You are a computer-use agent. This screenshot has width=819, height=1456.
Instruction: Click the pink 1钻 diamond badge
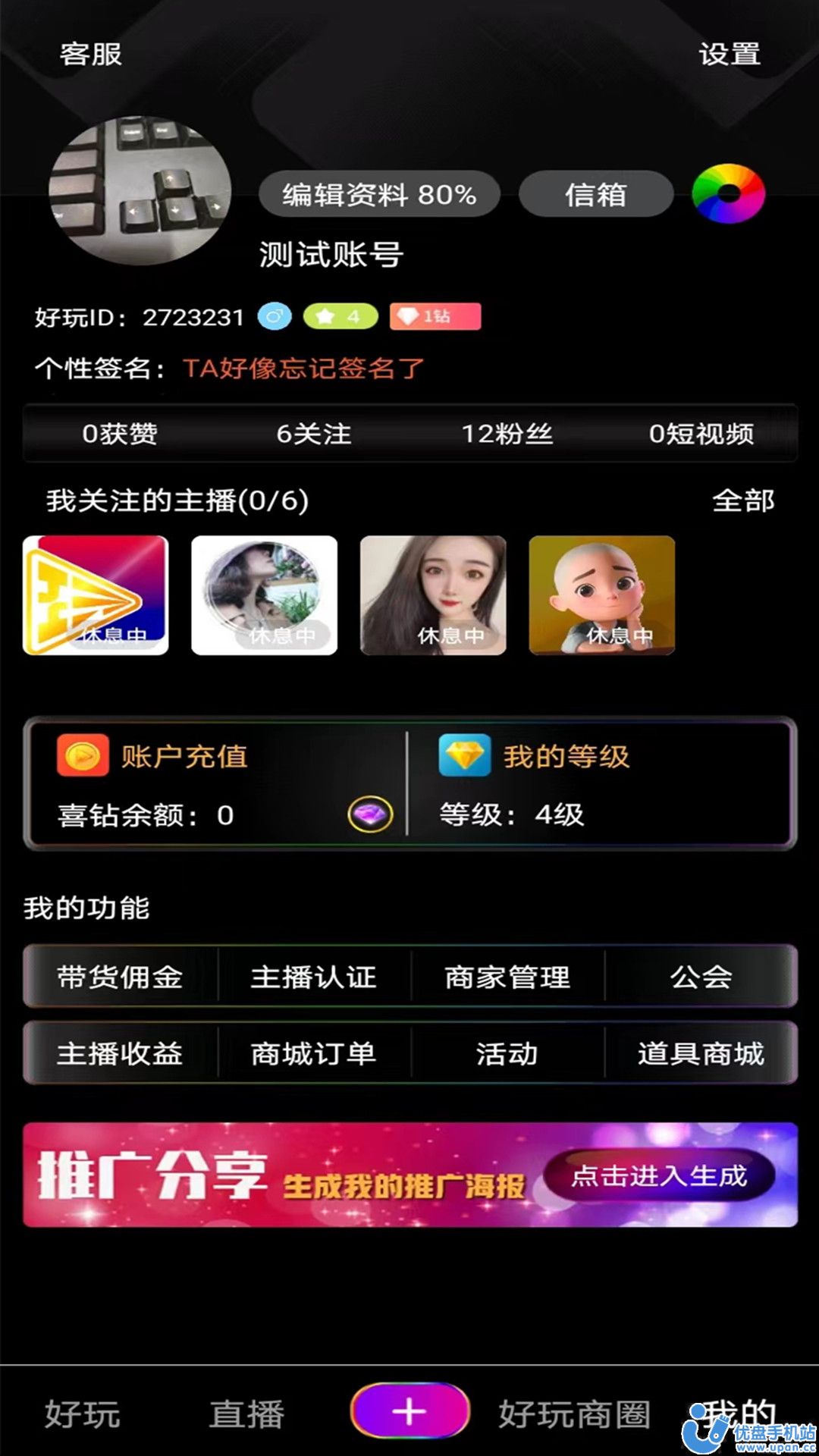436,317
